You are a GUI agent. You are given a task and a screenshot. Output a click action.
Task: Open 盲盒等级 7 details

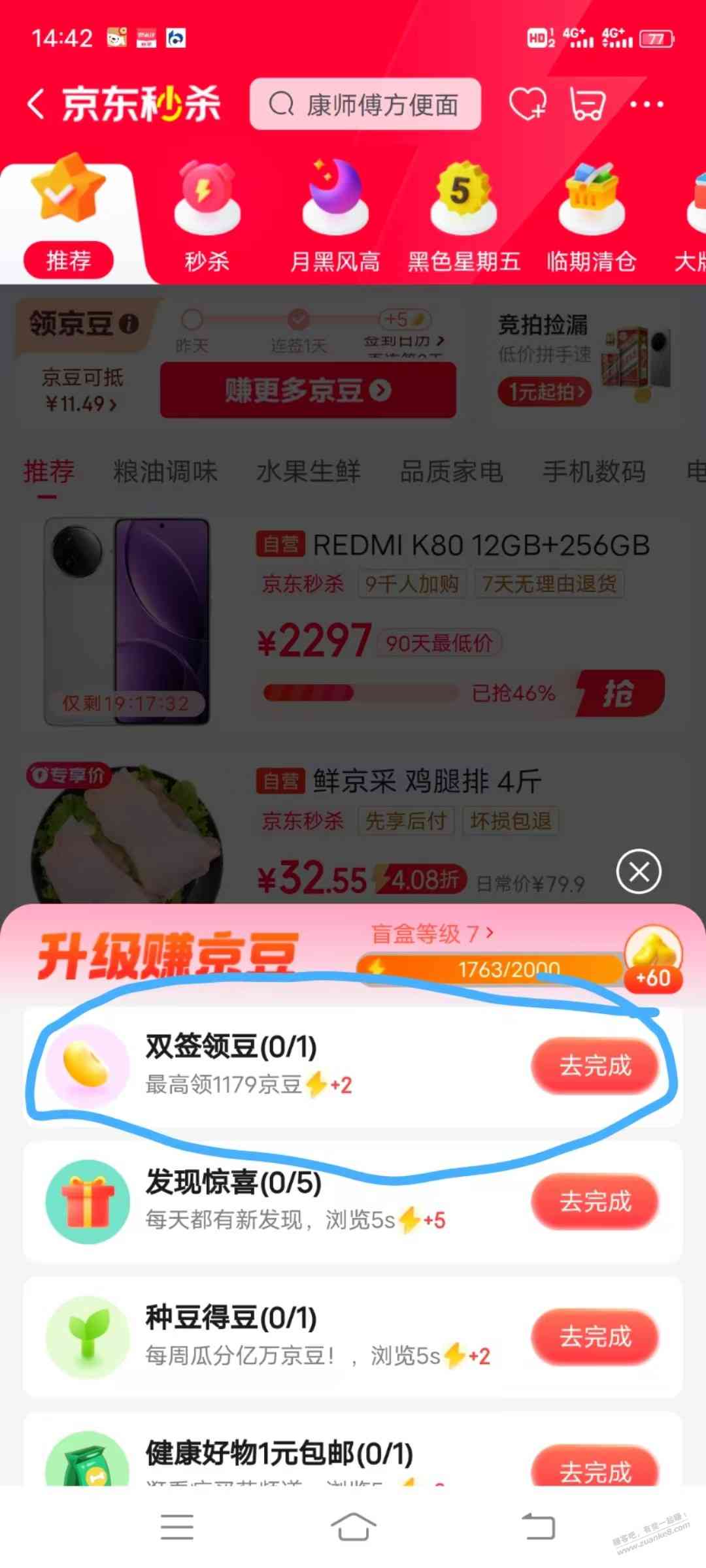432,934
